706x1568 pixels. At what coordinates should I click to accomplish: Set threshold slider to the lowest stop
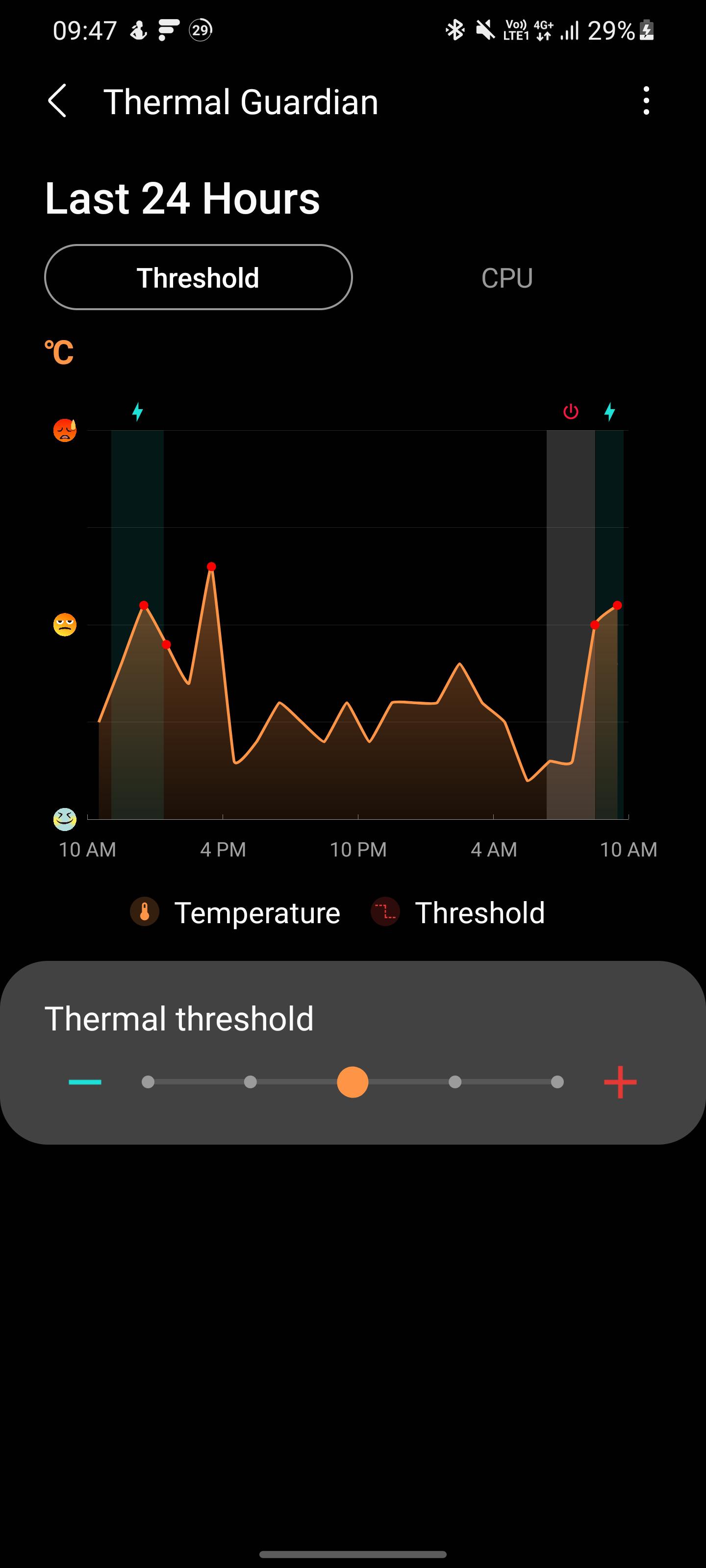148,1081
